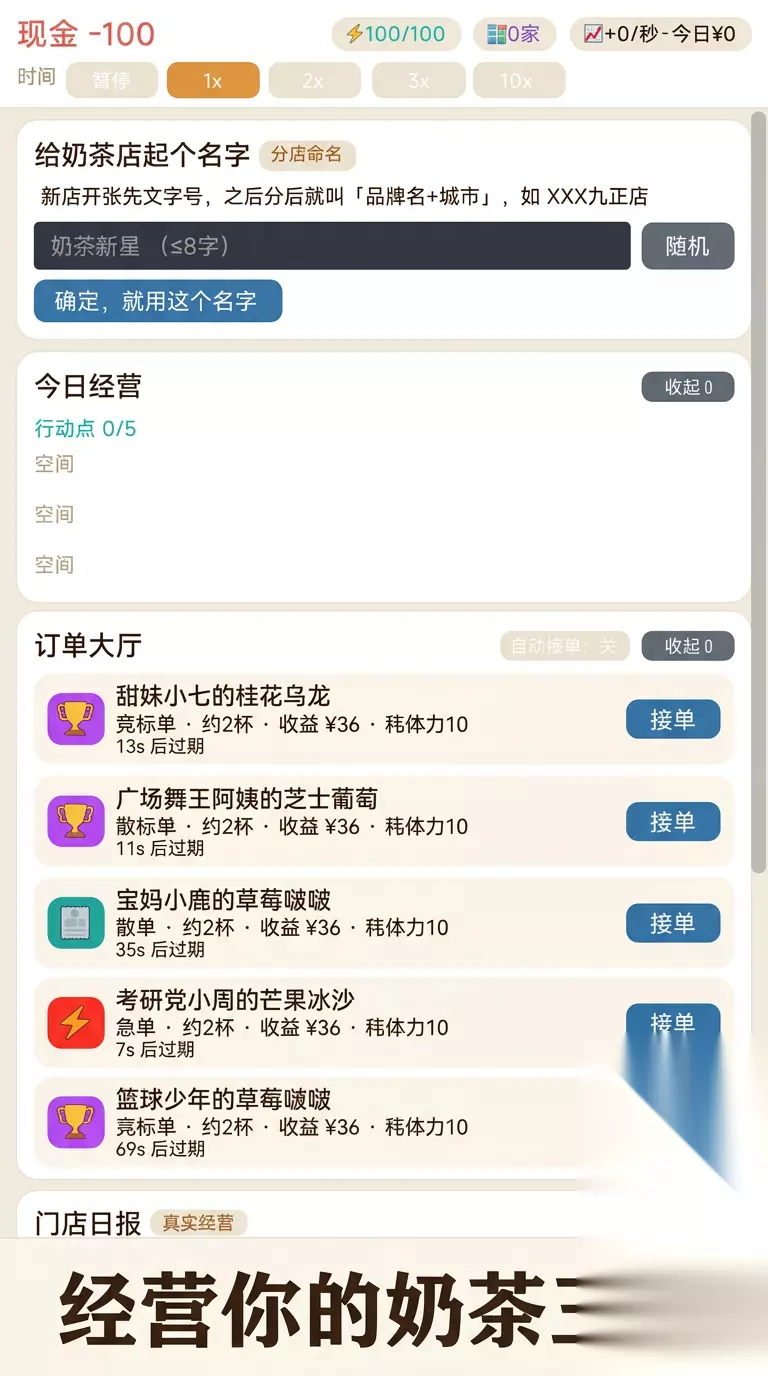Viewport: 768px width, 1376px height.
Task: Generate a random shop name with 随机
Action: click(688, 246)
